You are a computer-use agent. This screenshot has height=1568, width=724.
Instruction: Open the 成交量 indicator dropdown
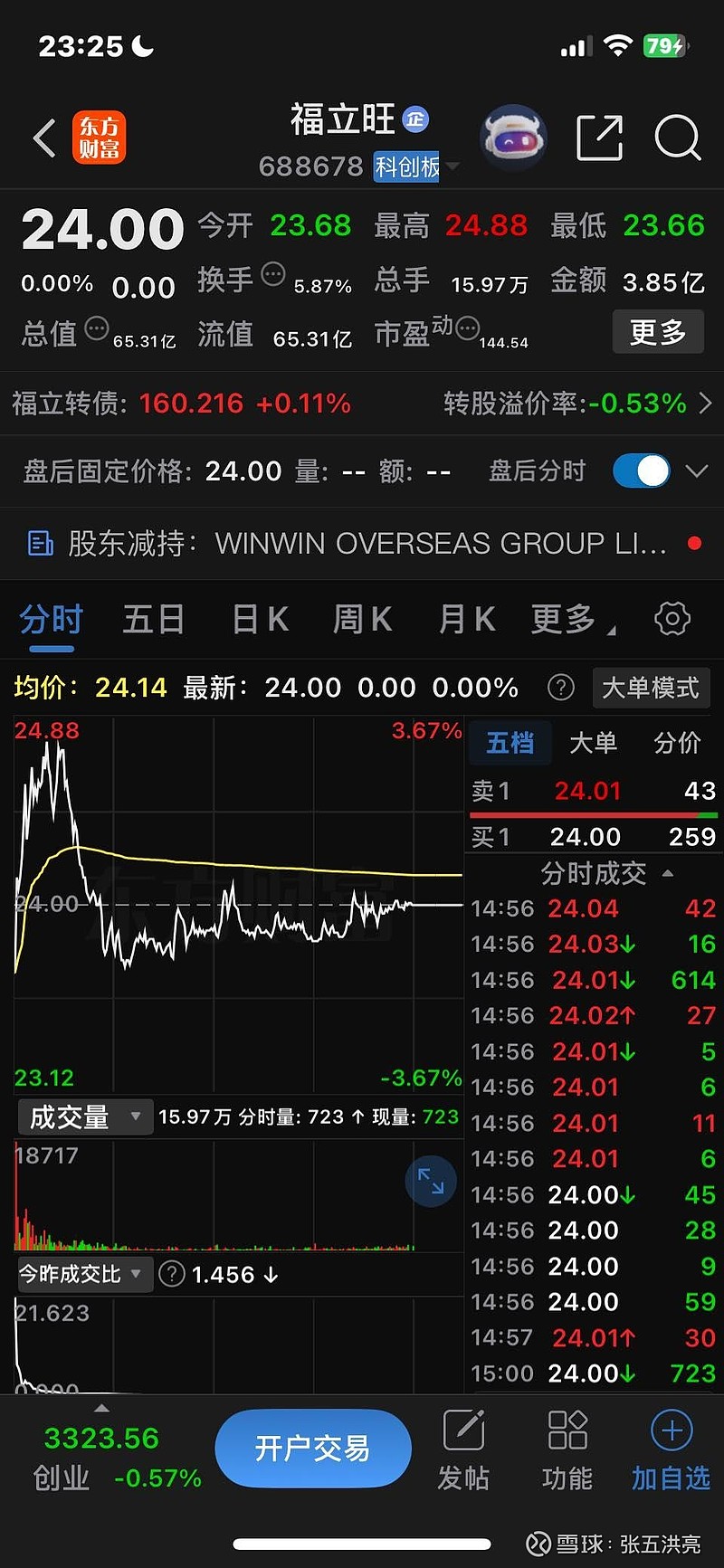click(84, 1117)
